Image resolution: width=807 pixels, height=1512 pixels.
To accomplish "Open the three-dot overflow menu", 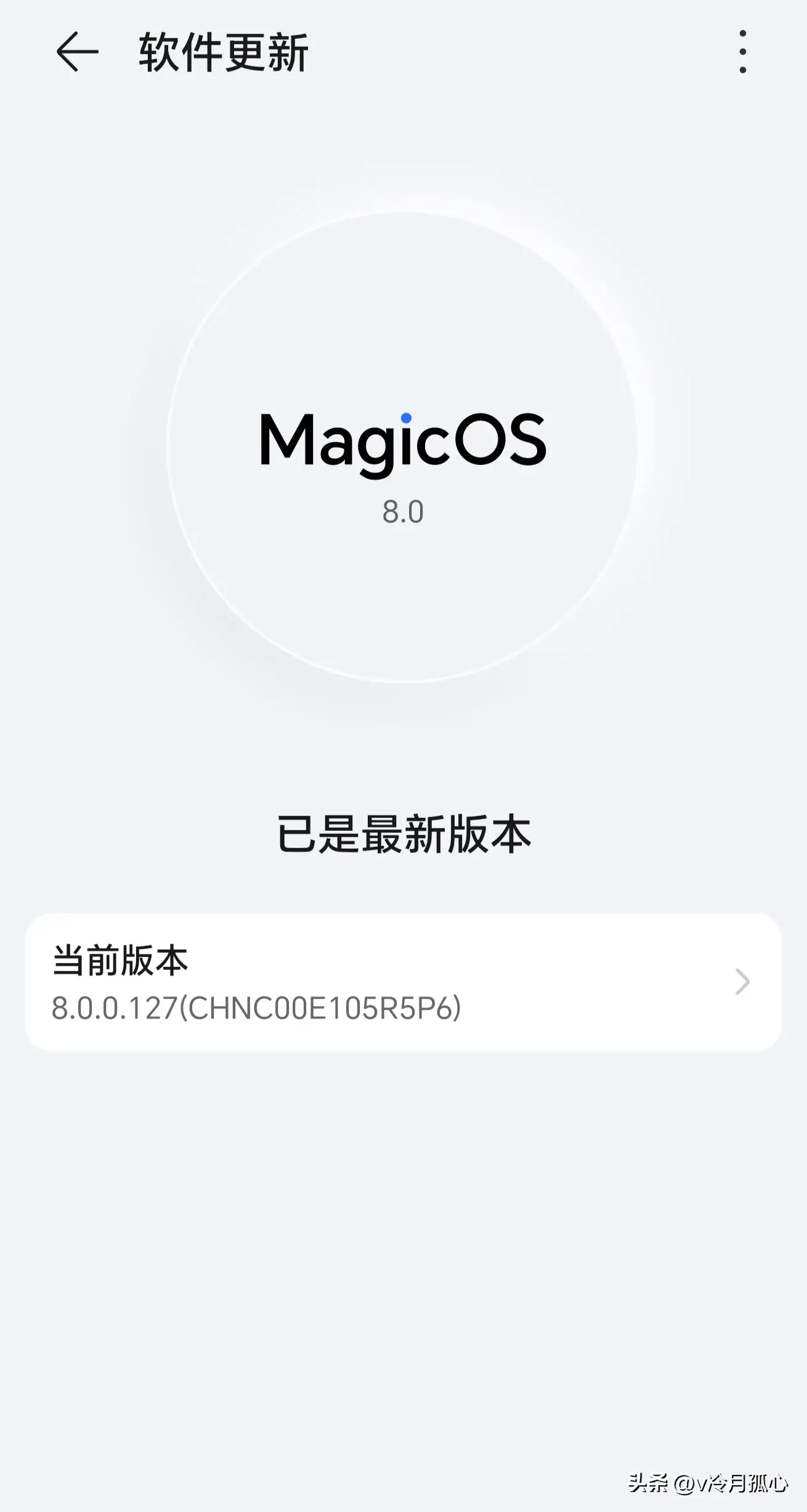I will (742, 52).
